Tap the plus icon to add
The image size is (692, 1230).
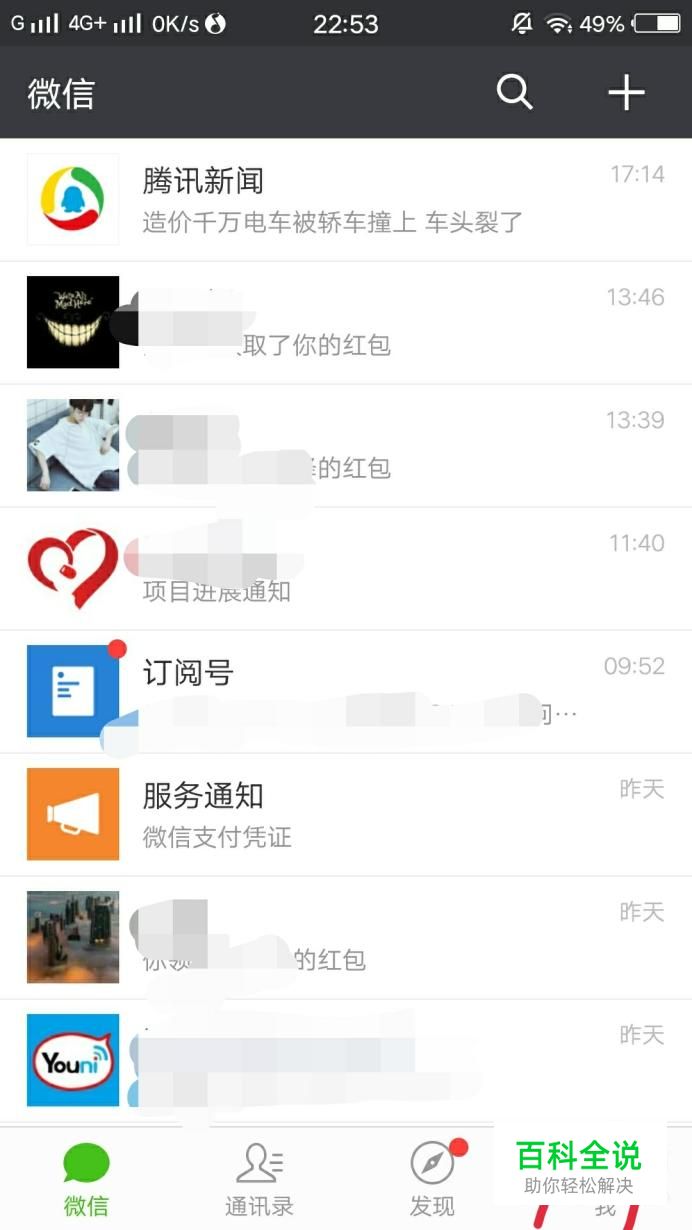click(x=626, y=93)
